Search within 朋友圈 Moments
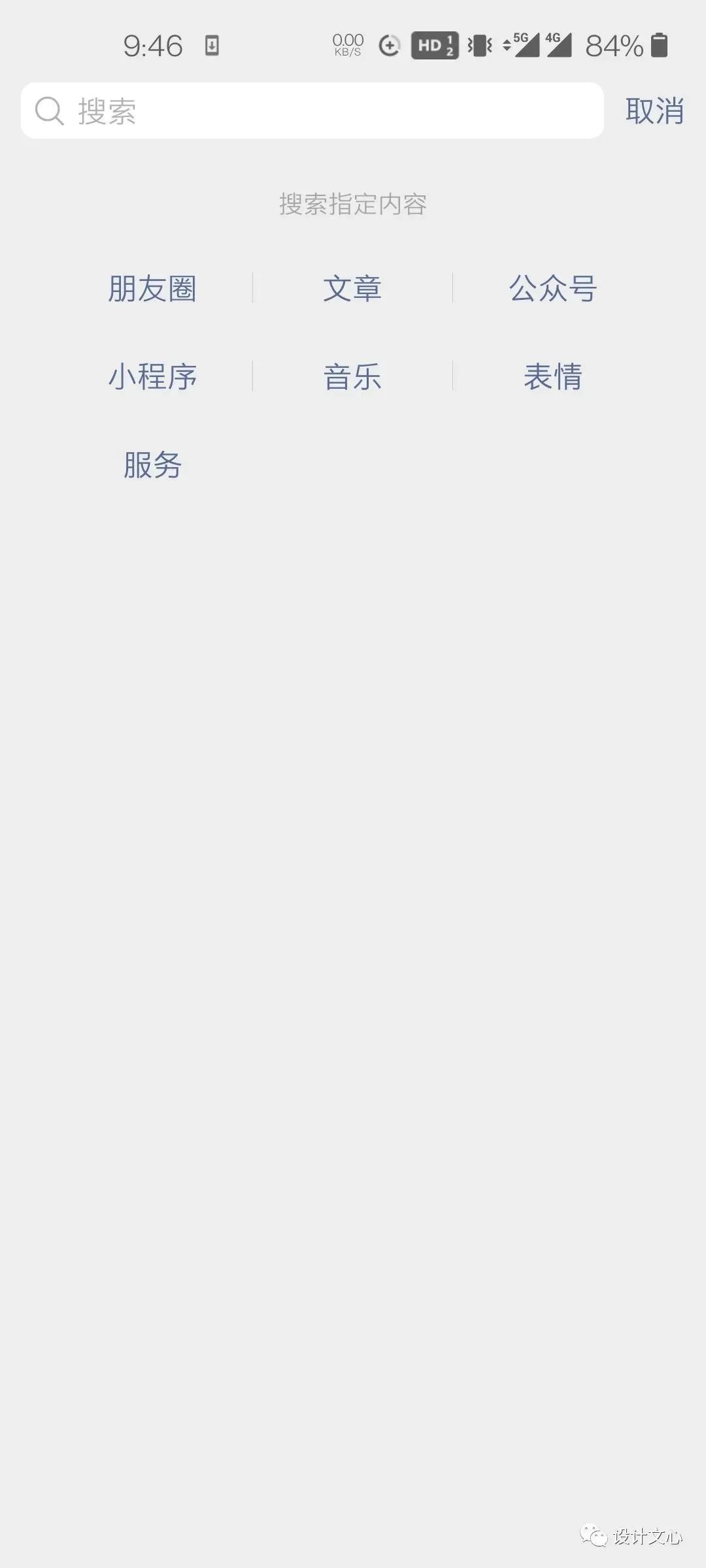Image resolution: width=706 pixels, height=1568 pixels. coord(152,289)
